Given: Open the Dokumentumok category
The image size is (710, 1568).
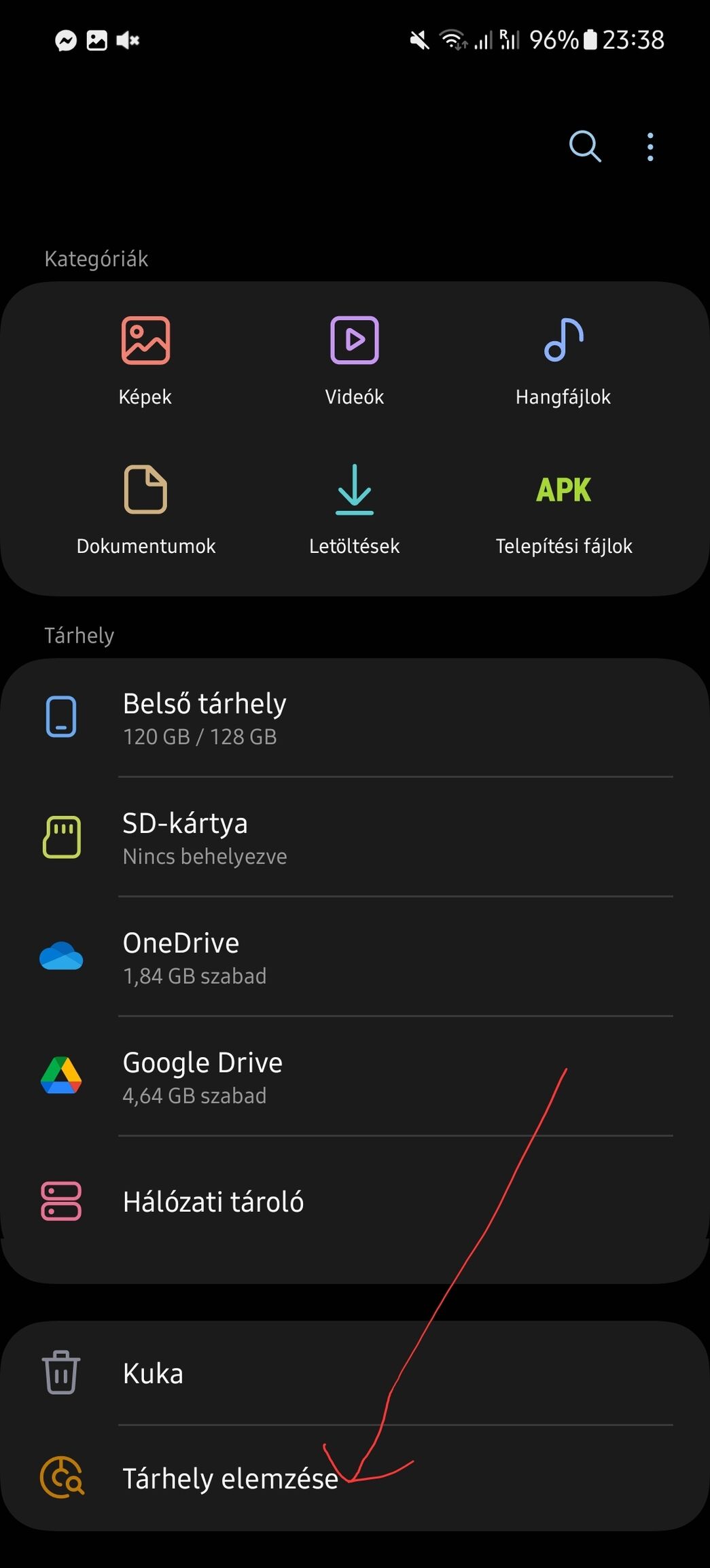Looking at the screenshot, I should click(x=145, y=510).
